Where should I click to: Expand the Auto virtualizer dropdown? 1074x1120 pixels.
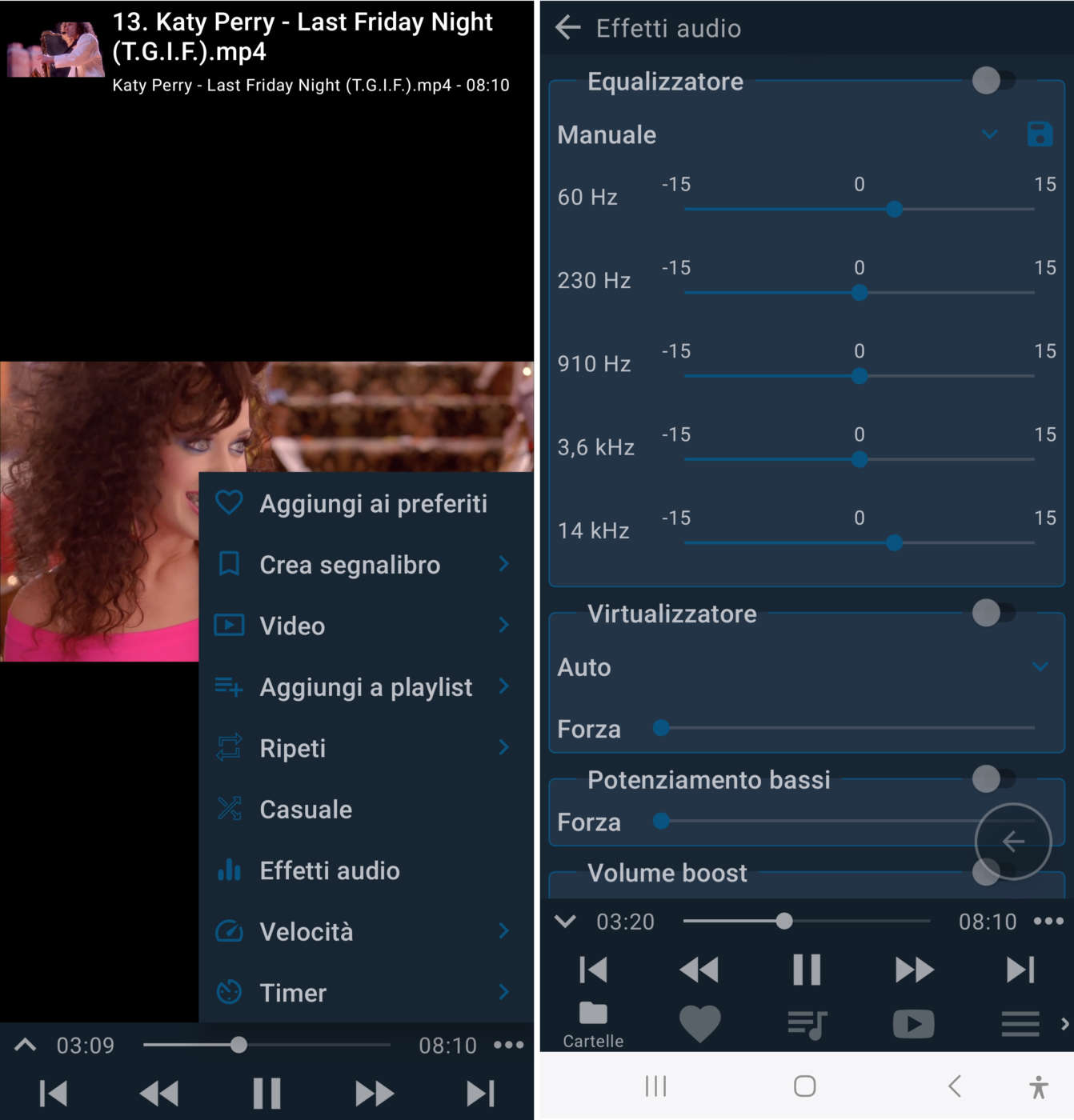pyautogui.click(x=1040, y=666)
